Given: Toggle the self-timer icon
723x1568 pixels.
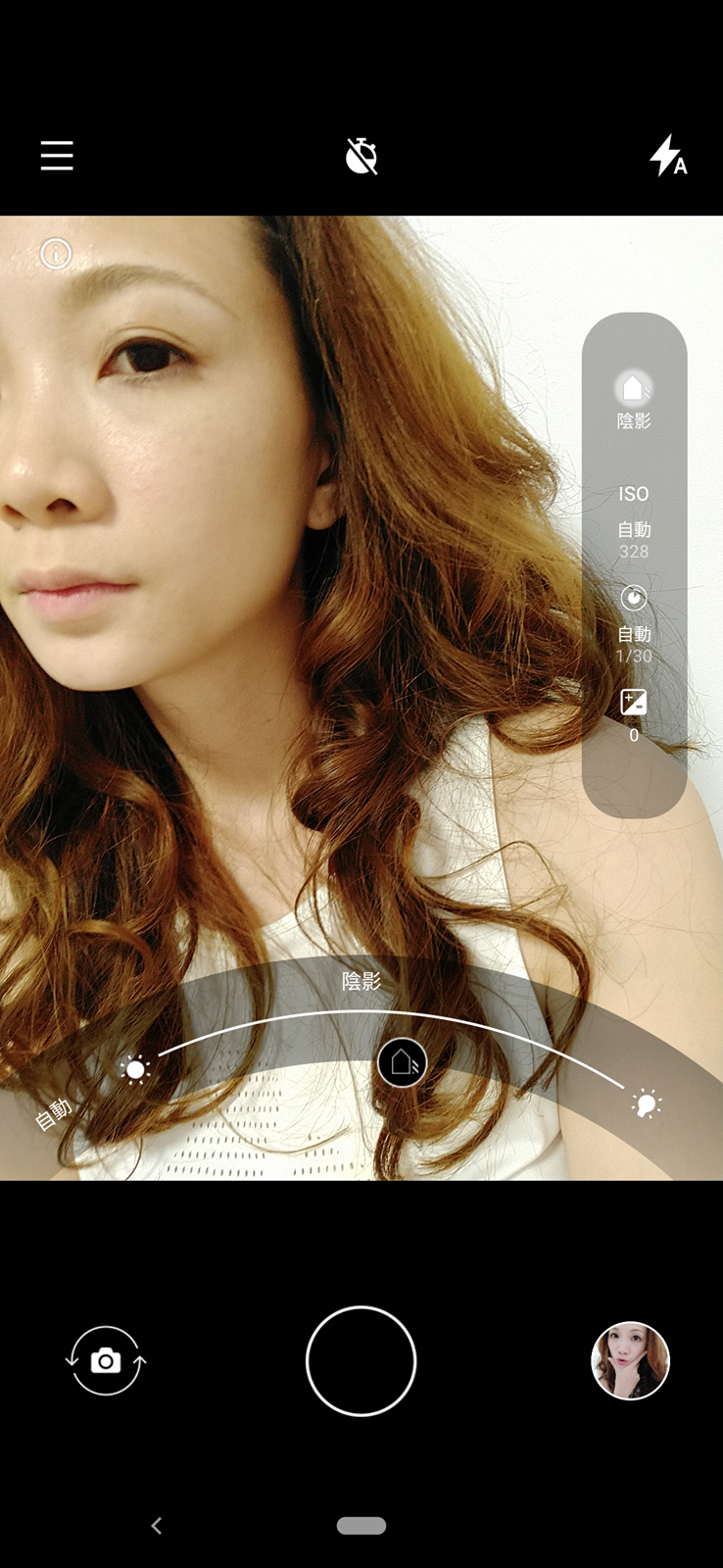Looking at the screenshot, I should pos(361,157).
